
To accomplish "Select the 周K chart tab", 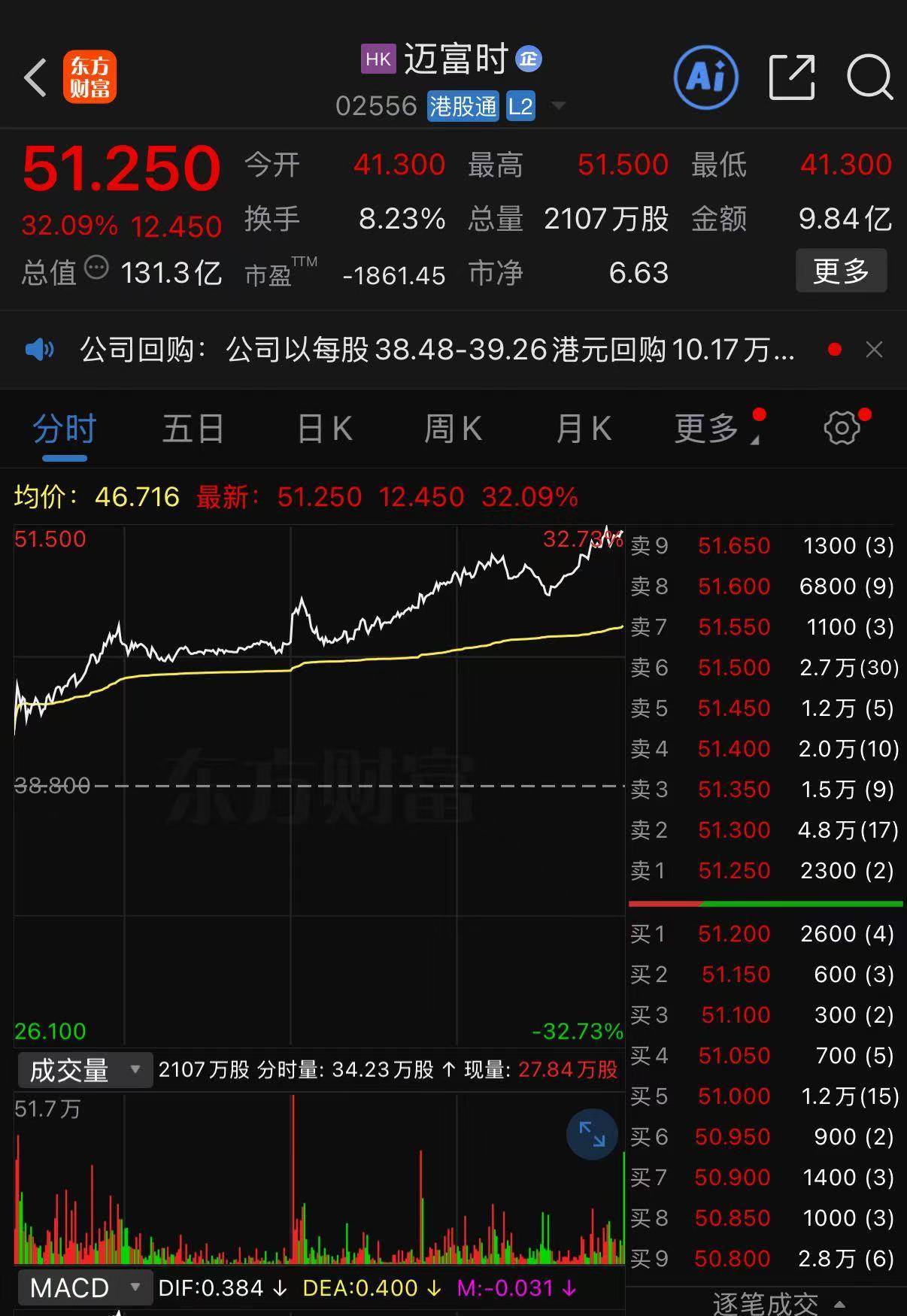I will click(453, 429).
